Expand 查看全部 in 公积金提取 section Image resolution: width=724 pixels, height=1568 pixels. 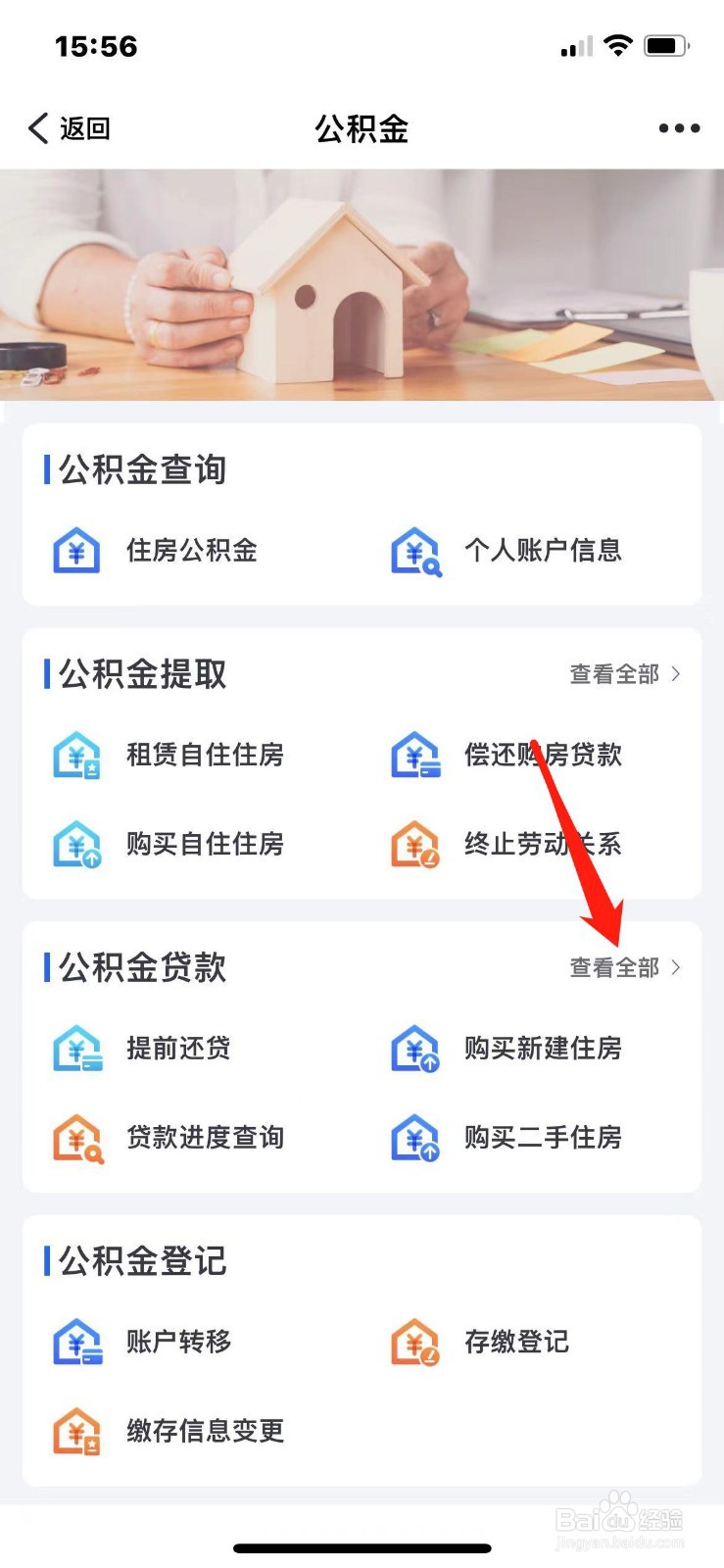click(x=622, y=674)
